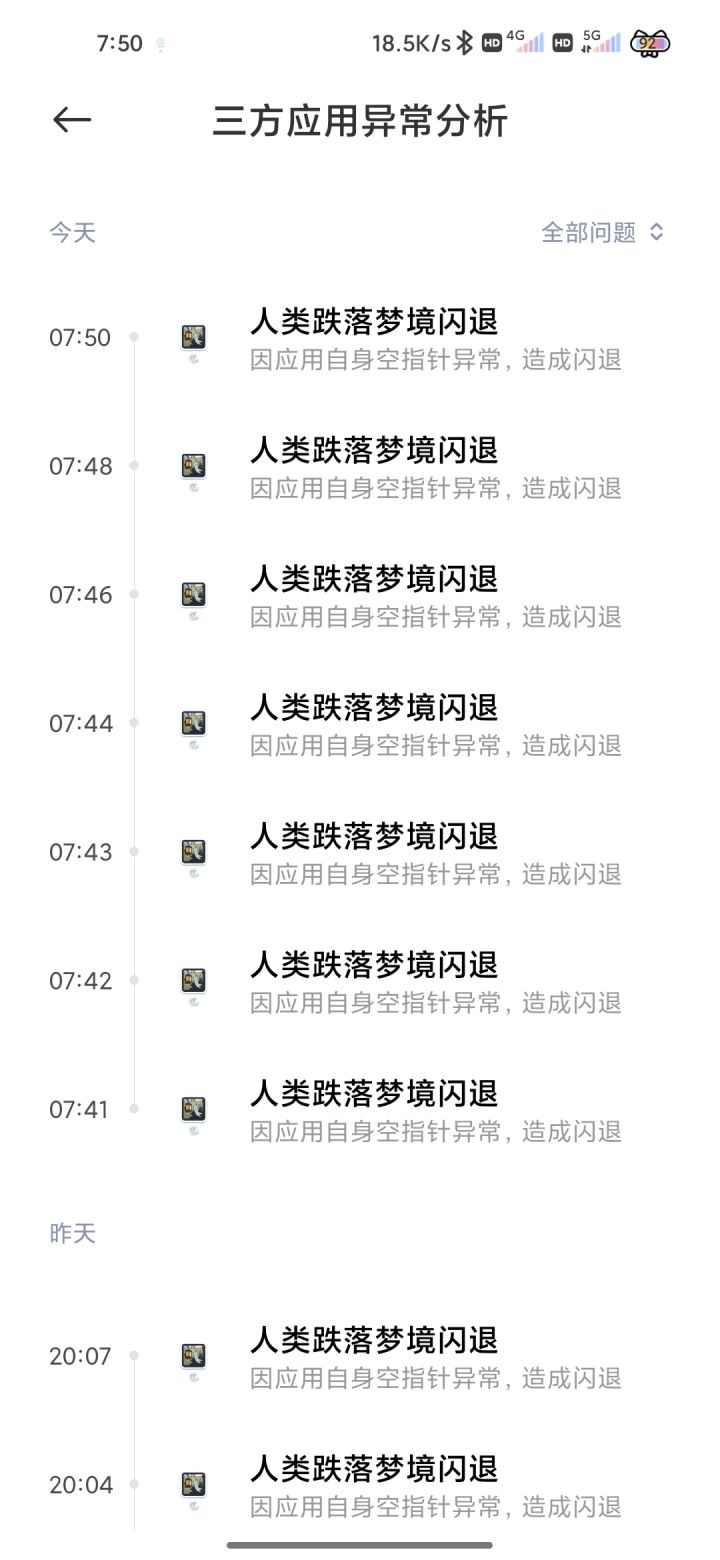View yesterday's 20:07 crash entry
The image size is (720, 1560).
(x=374, y=1357)
